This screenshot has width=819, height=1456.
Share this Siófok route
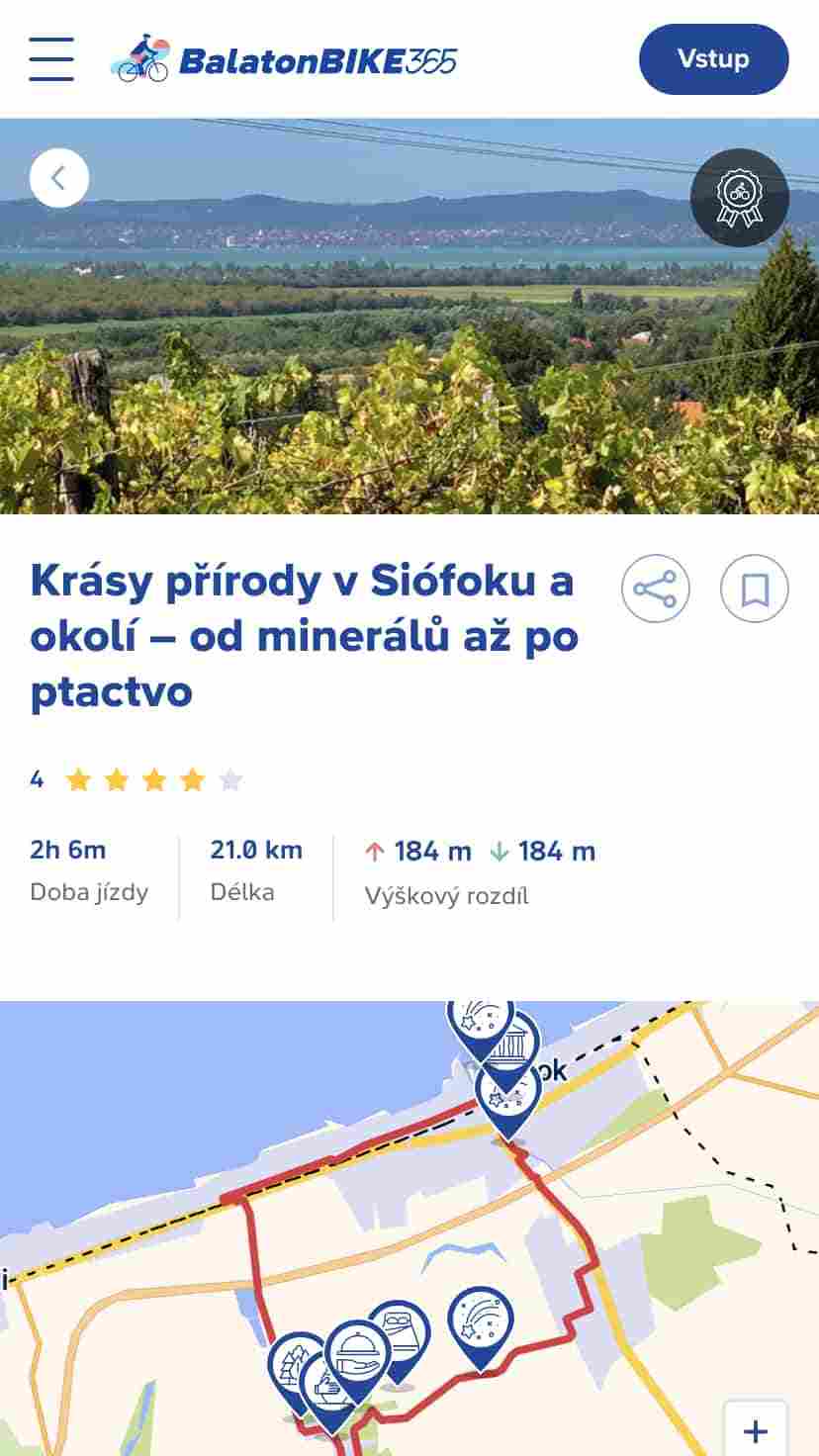(x=655, y=590)
